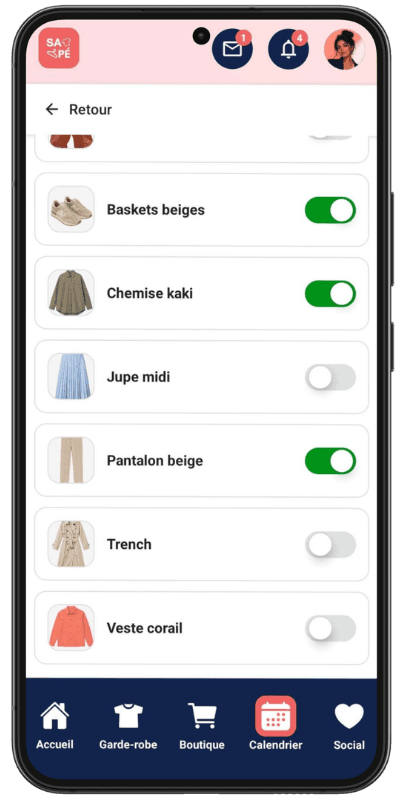Switch to the Garde-robe tab
Screen dimensions: 405x800
pos(128,726)
